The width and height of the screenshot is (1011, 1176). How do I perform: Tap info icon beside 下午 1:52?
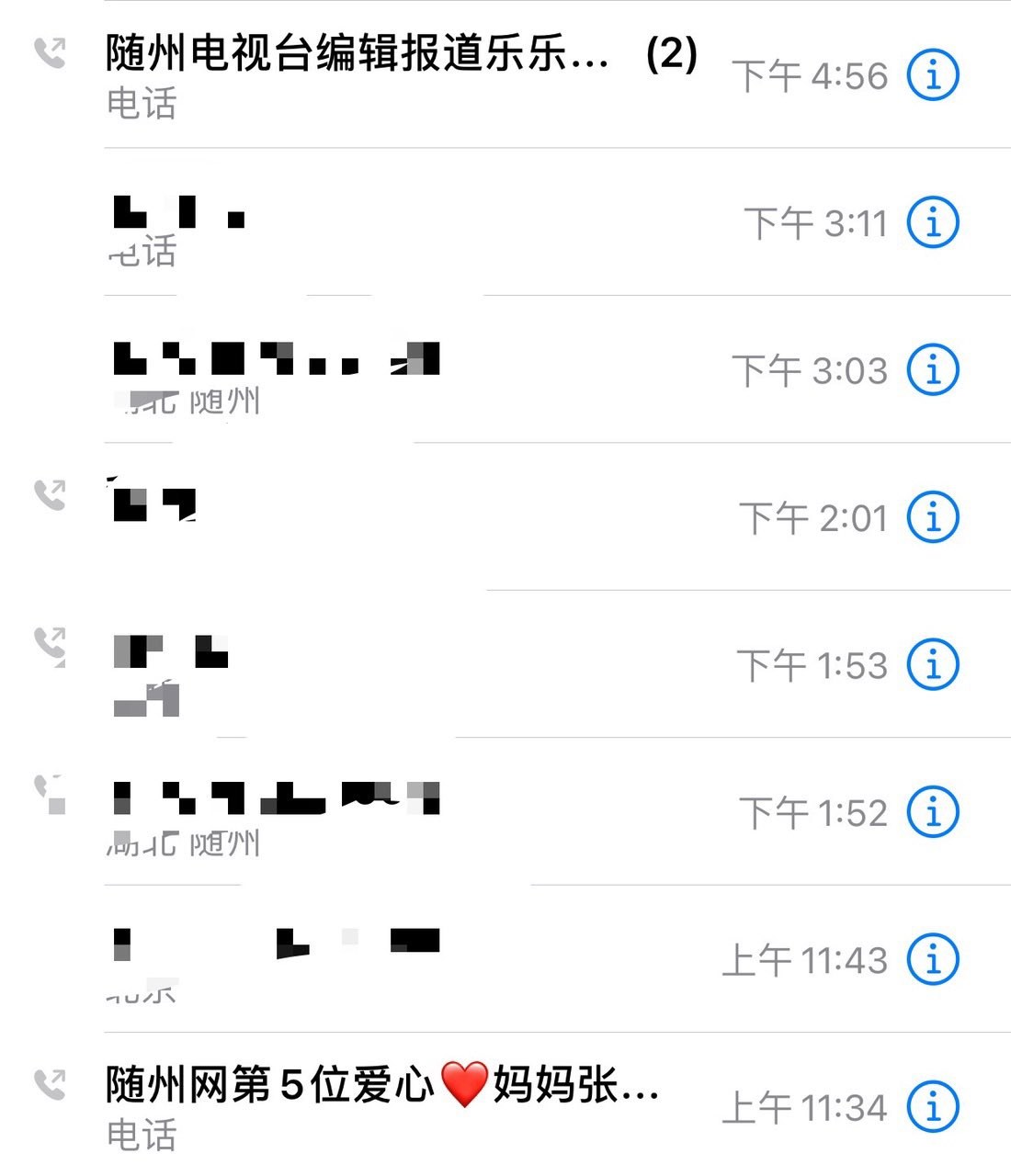pos(933,812)
